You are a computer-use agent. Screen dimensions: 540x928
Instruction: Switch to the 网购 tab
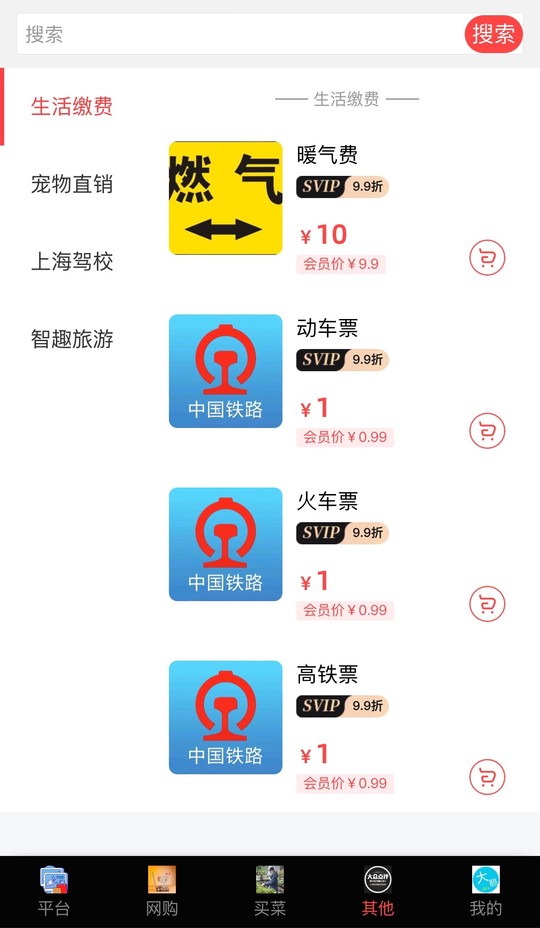(x=162, y=891)
